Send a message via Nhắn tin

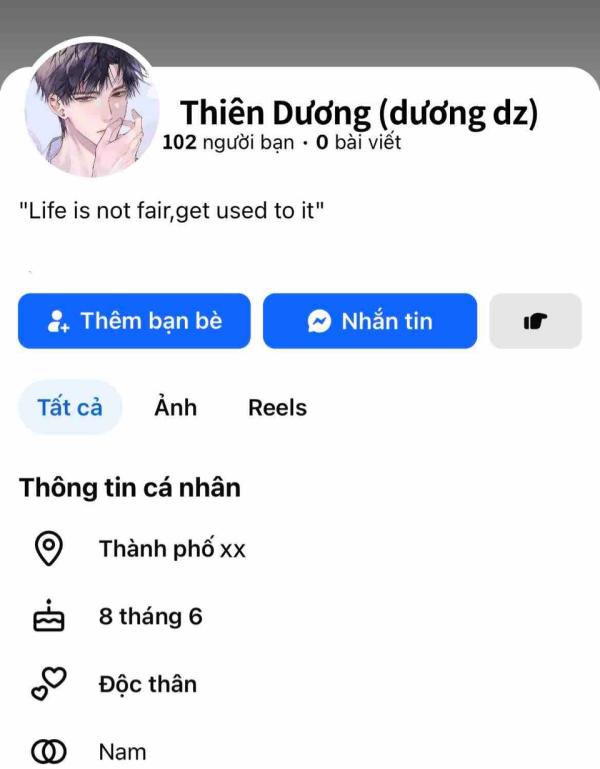370,321
